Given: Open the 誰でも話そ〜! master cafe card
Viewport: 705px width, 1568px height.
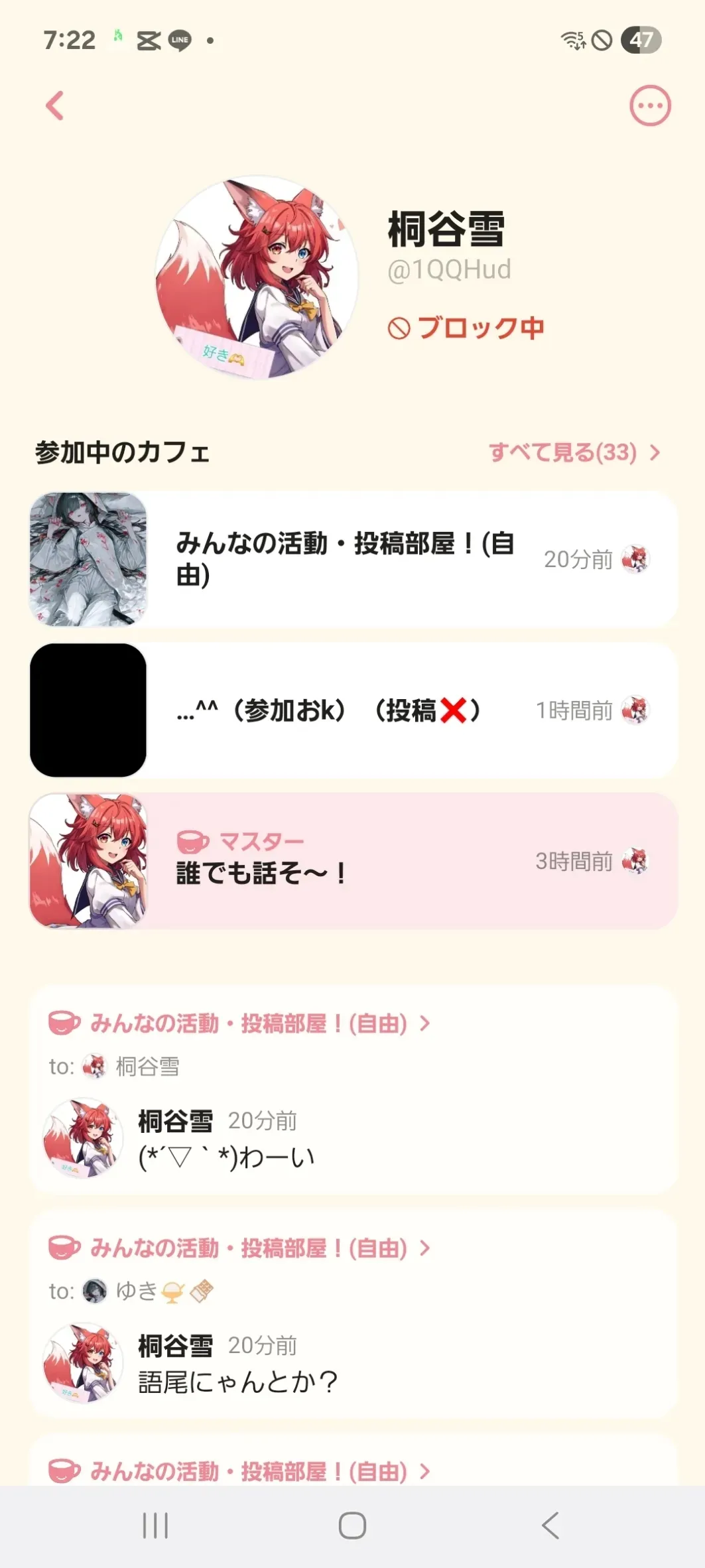Looking at the screenshot, I should tap(353, 861).
